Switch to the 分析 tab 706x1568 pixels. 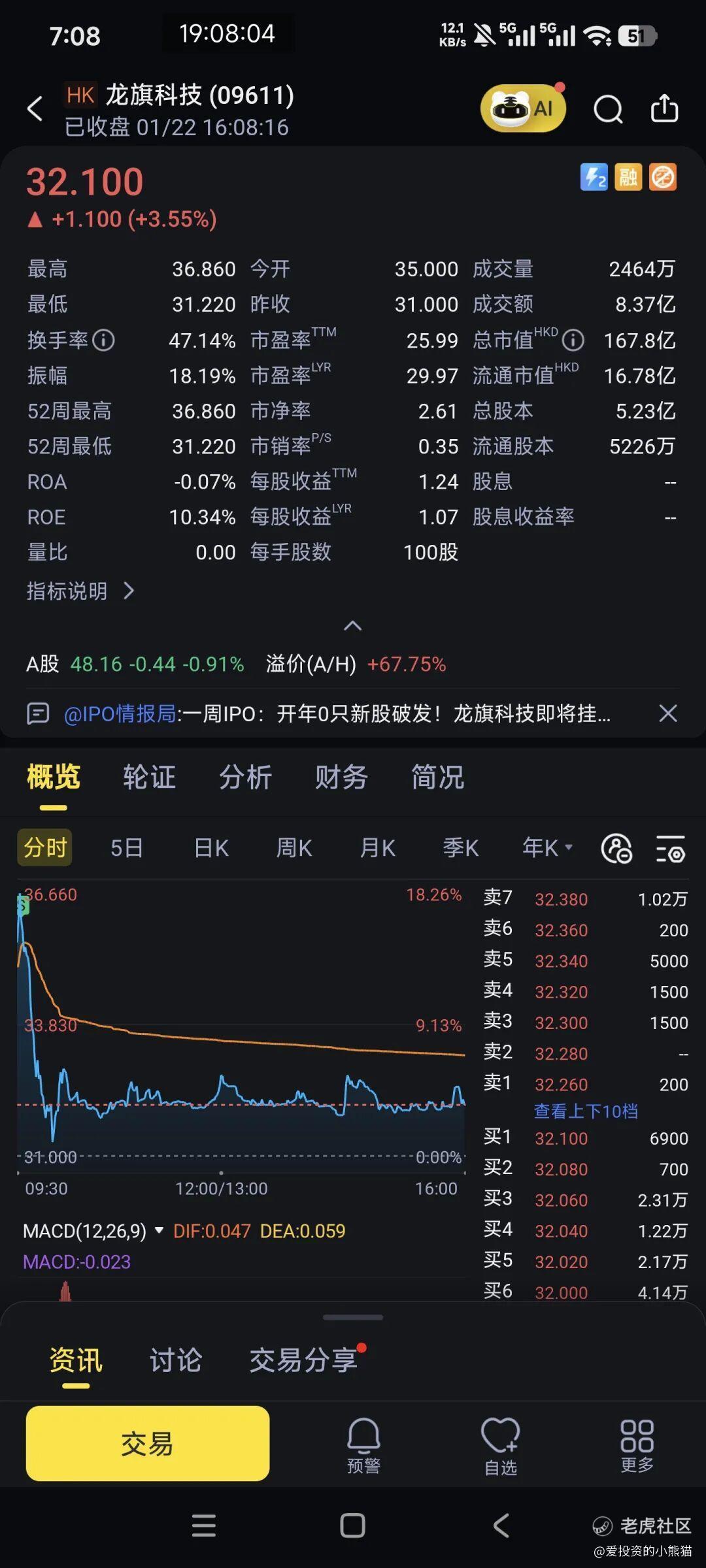[x=245, y=777]
